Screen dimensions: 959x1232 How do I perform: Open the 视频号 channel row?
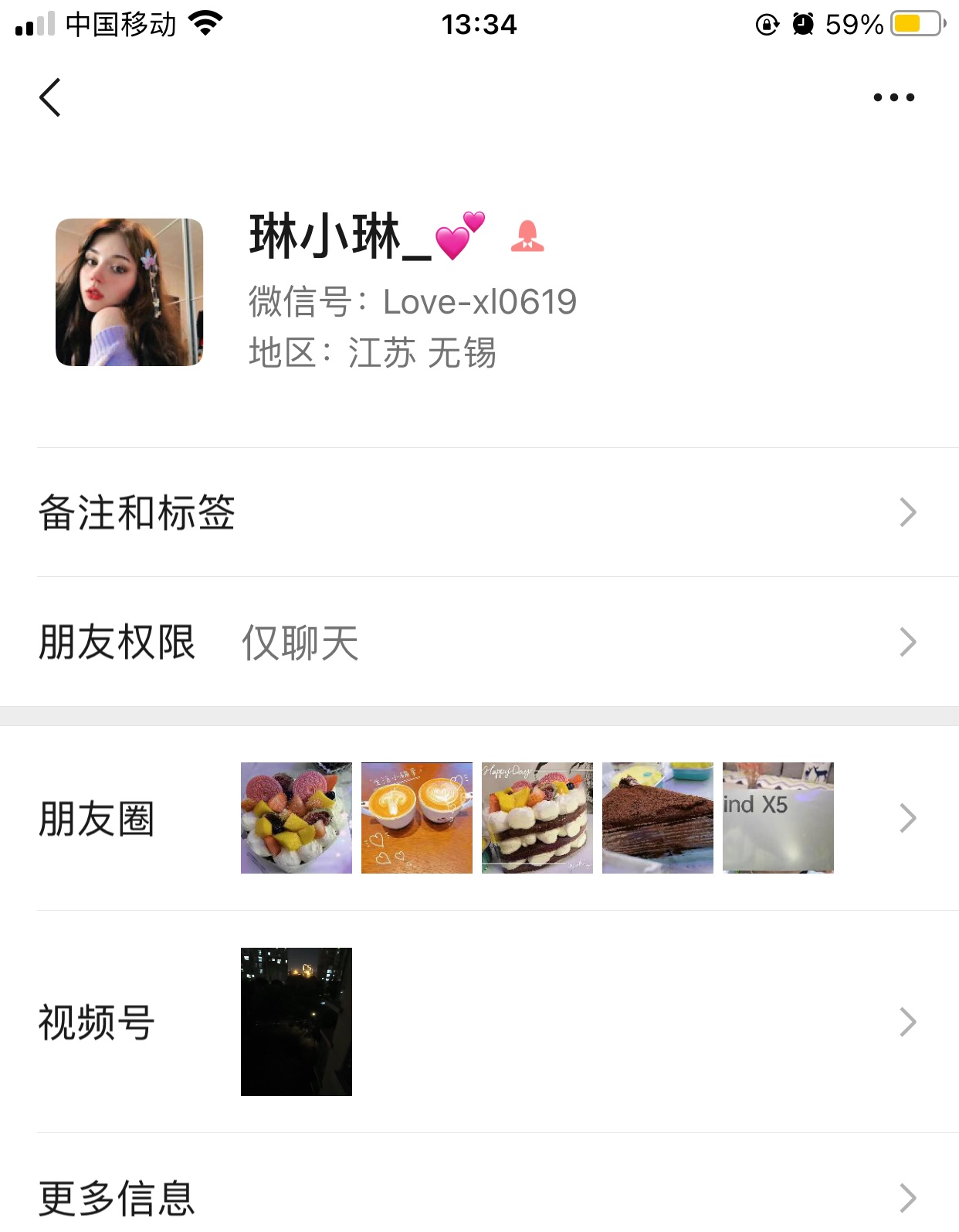pyautogui.click(x=479, y=1022)
